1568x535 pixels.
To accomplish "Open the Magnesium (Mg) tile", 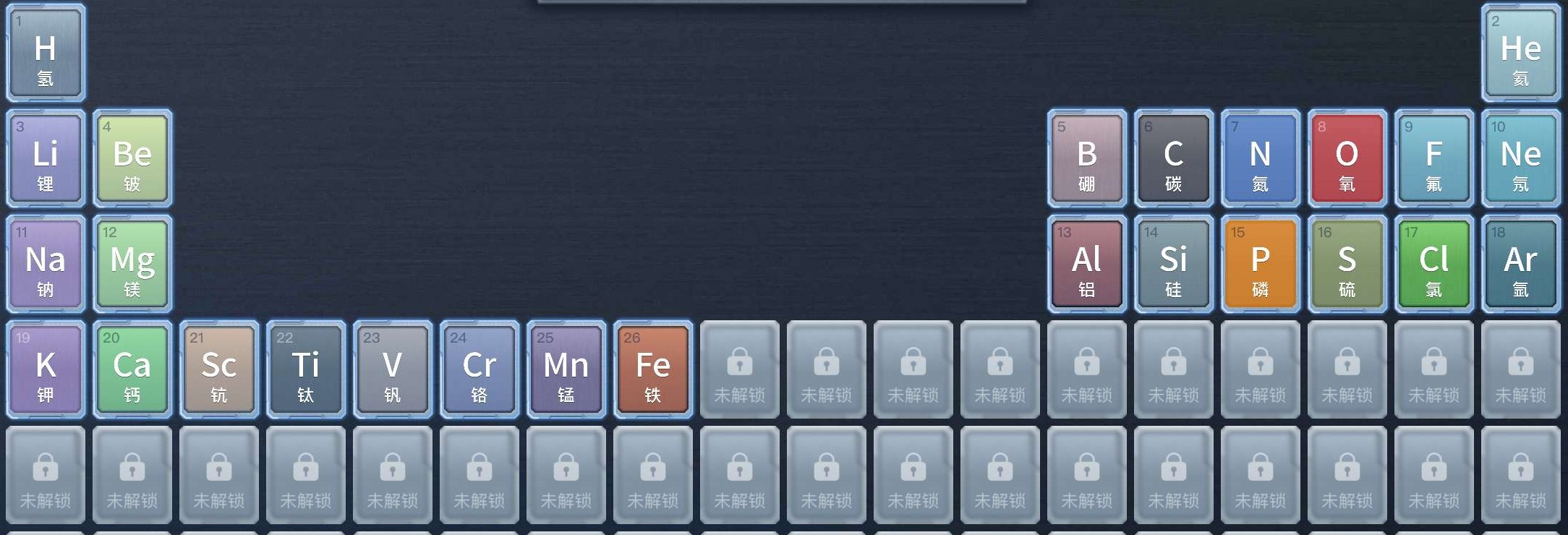I will tap(132, 264).
